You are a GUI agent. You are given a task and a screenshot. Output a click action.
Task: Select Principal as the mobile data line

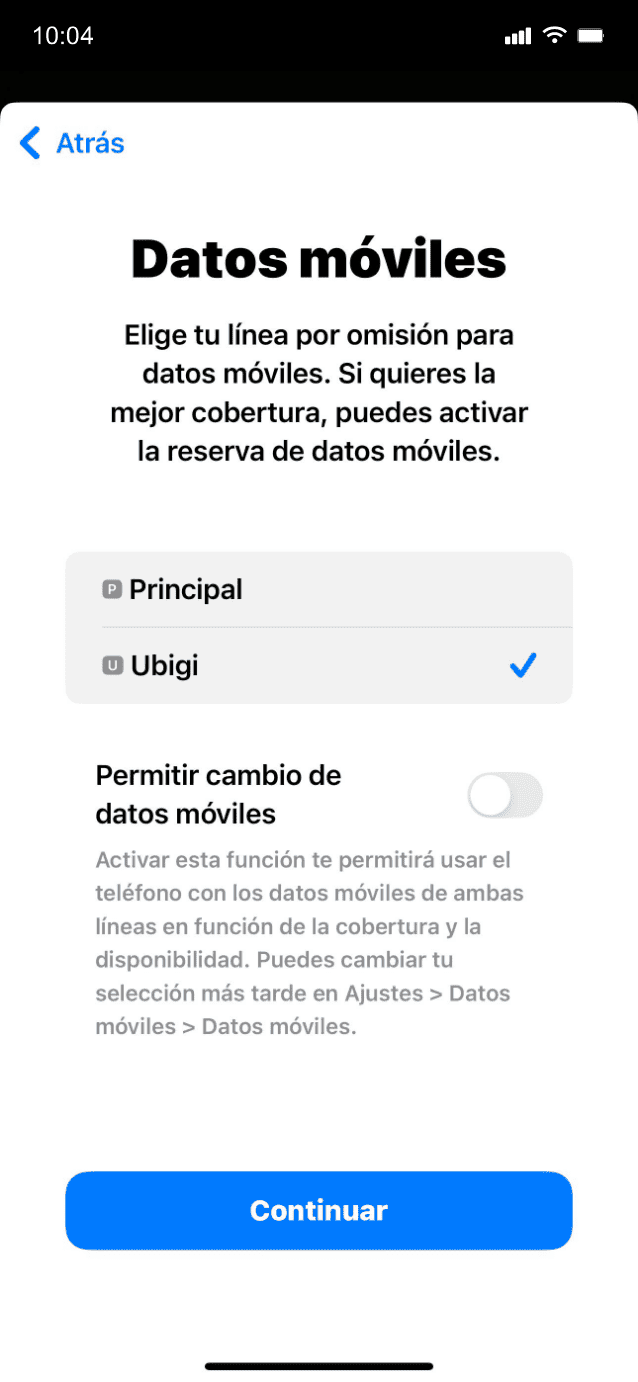318,590
